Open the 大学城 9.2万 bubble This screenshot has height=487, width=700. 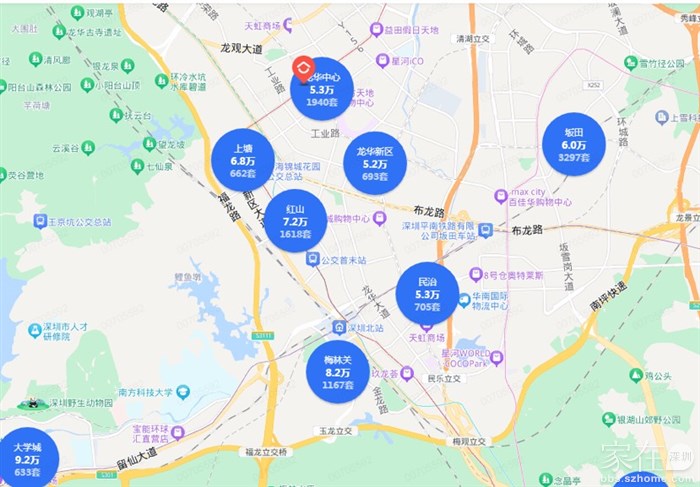point(28,458)
